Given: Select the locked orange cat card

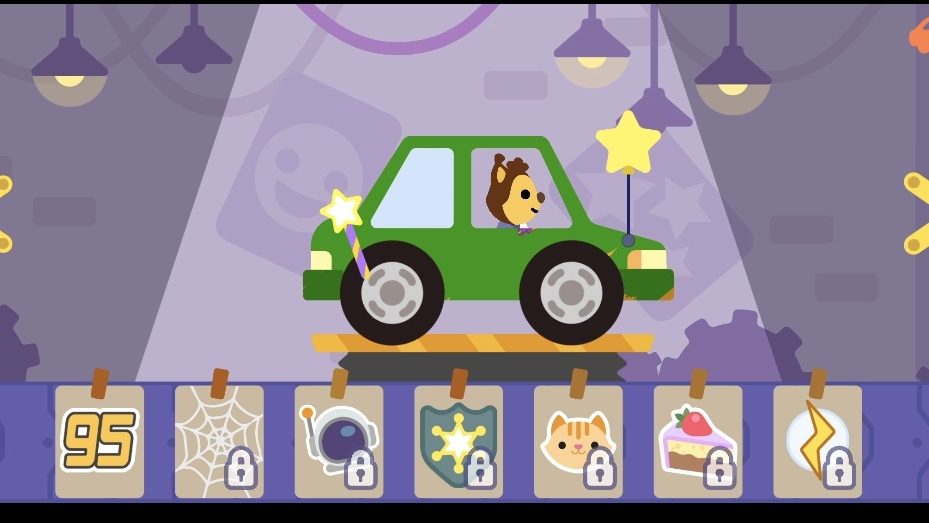Looking at the screenshot, I should click(578, 441).
